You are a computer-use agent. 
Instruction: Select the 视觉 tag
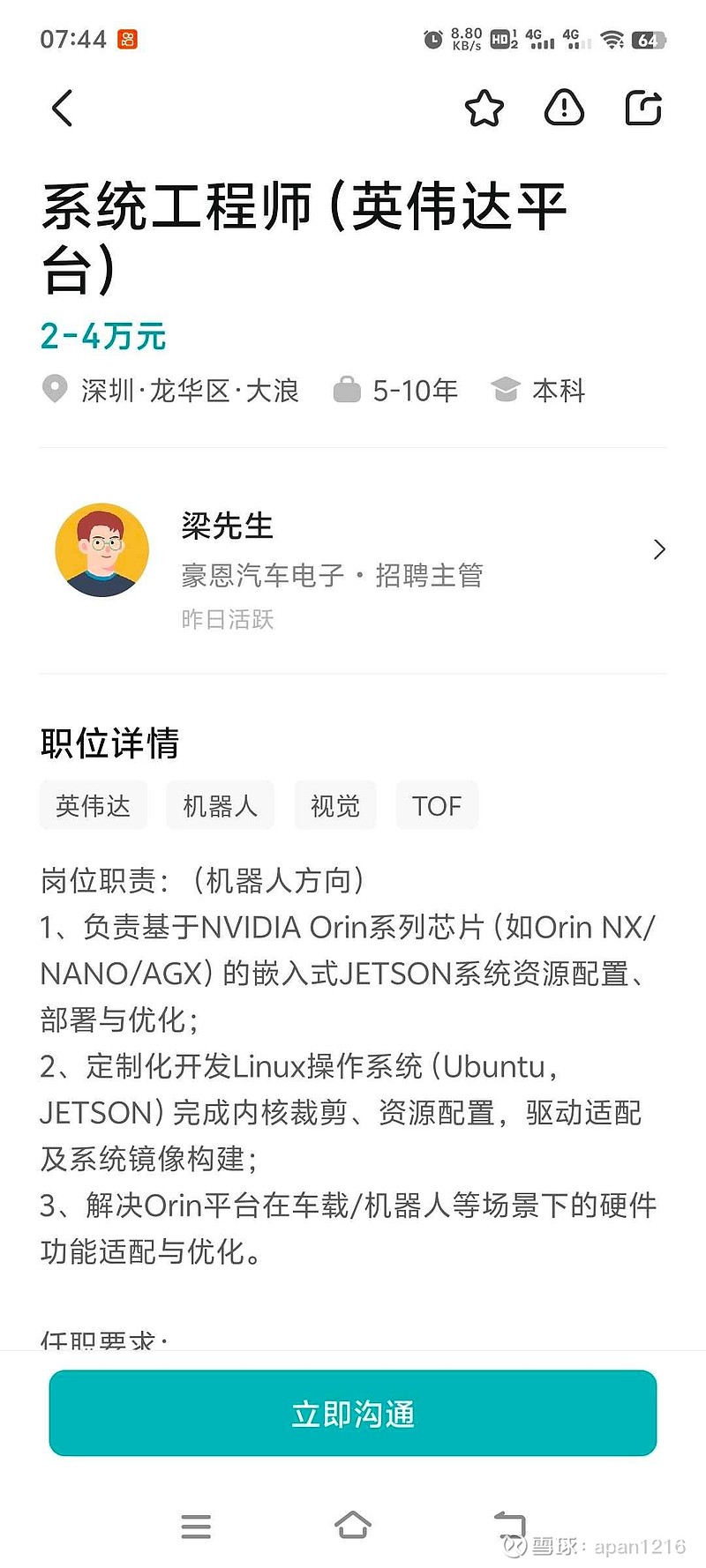pyautogui.click(x=335, y=805)
